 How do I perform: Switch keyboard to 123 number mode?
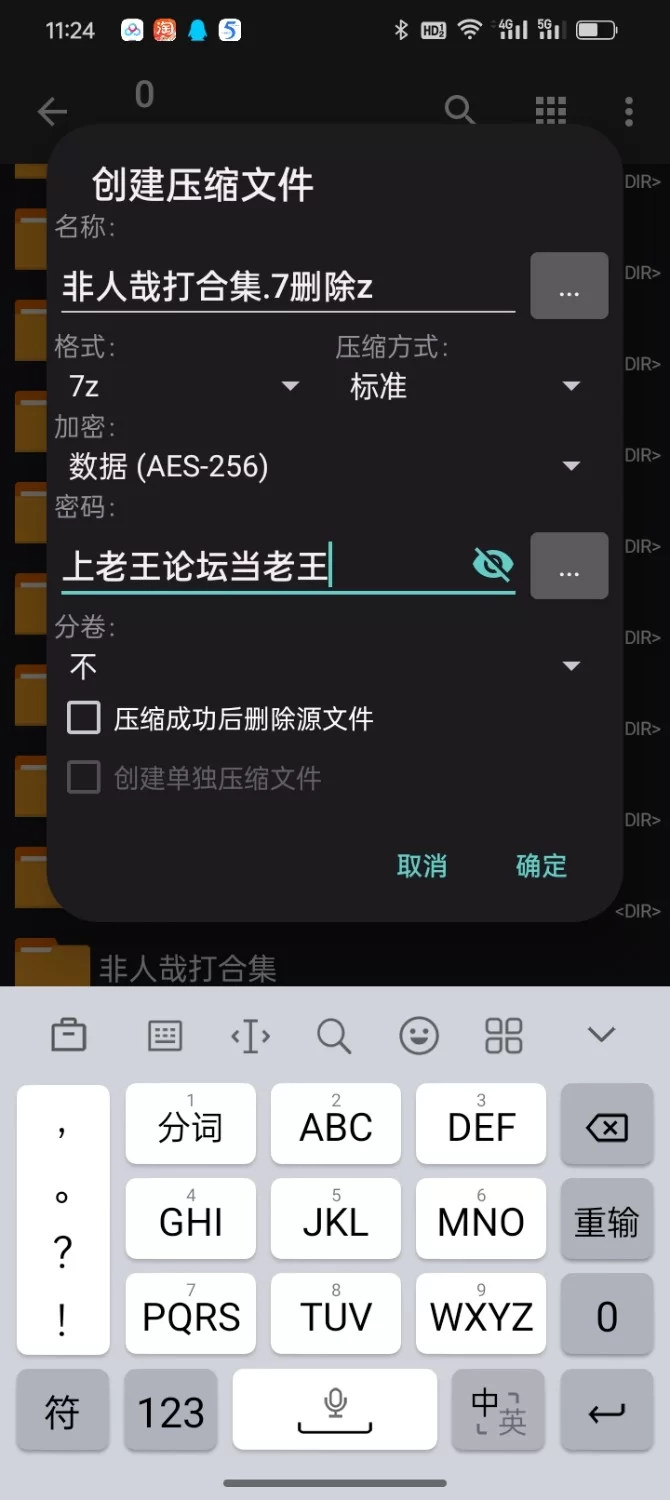170,1412
